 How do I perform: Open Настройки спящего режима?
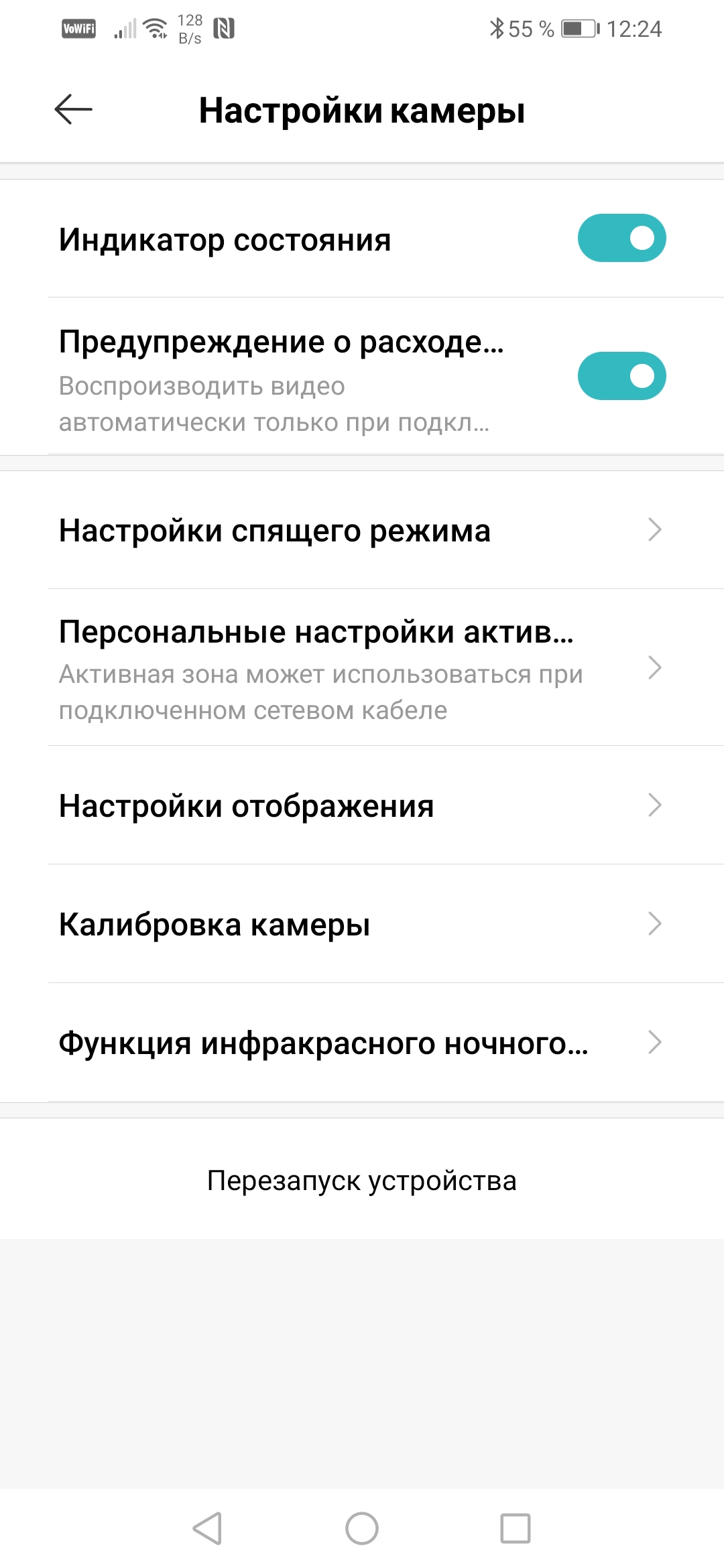point(362,530)
